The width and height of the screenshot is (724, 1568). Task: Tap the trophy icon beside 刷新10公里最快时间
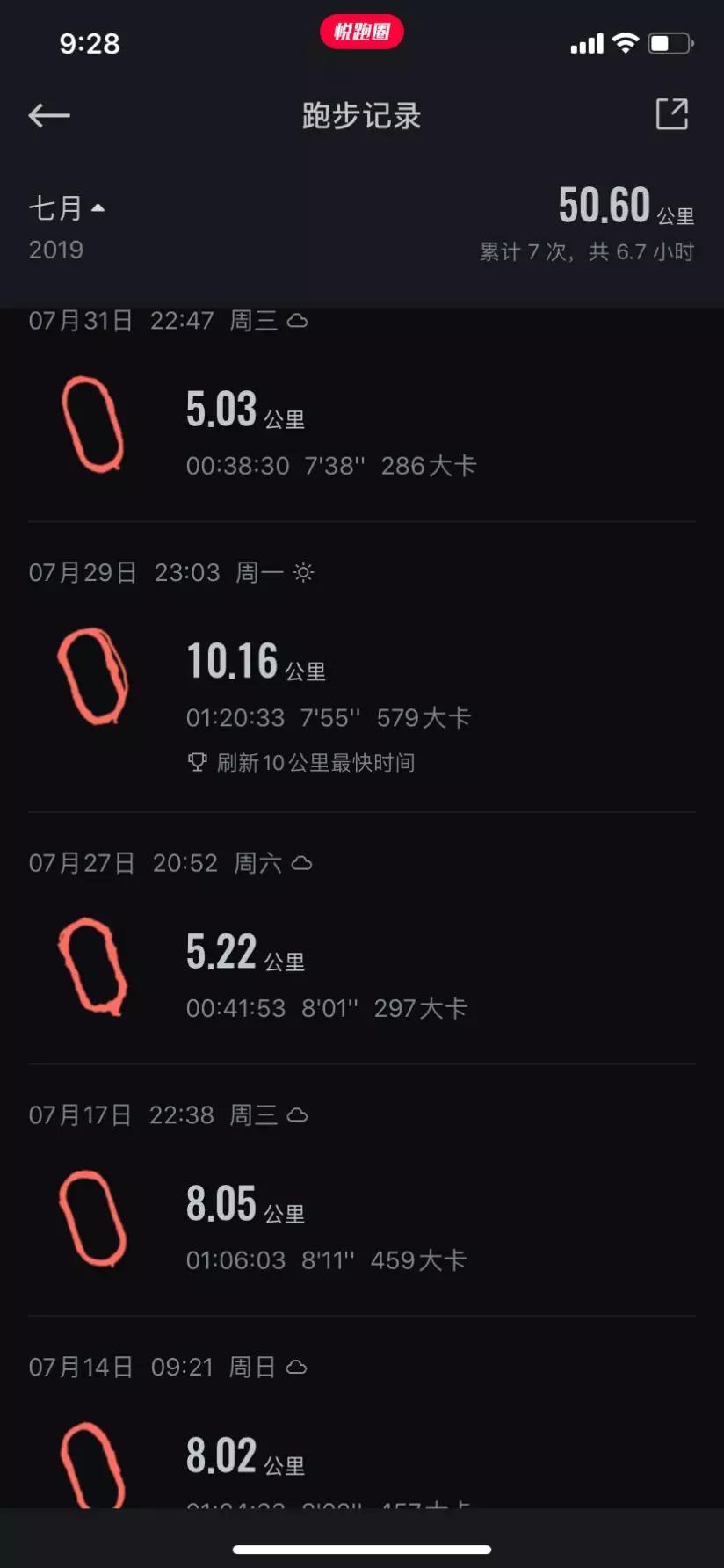click(x=198, y=762)
